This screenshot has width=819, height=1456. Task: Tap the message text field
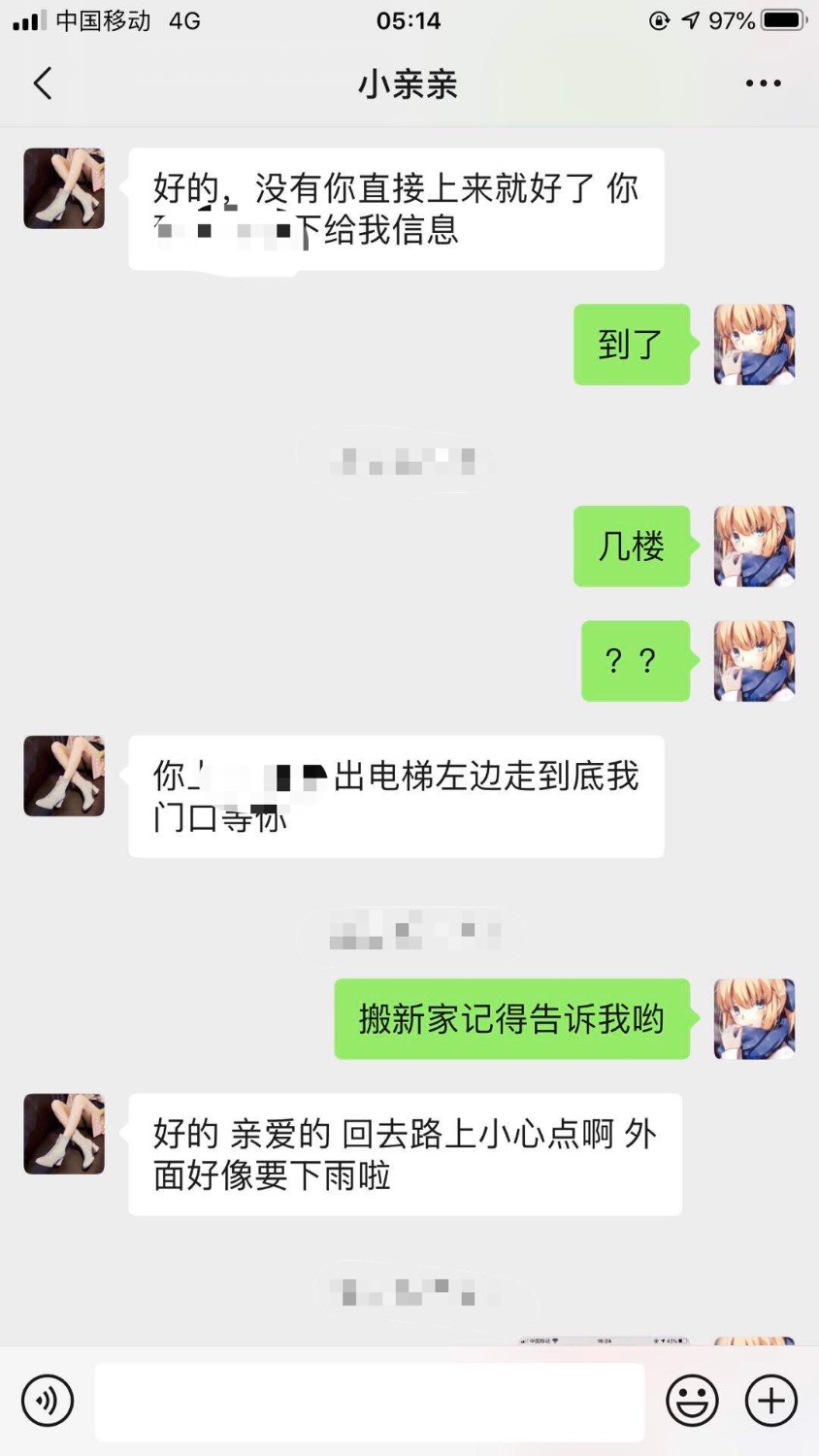[369, 1401]
